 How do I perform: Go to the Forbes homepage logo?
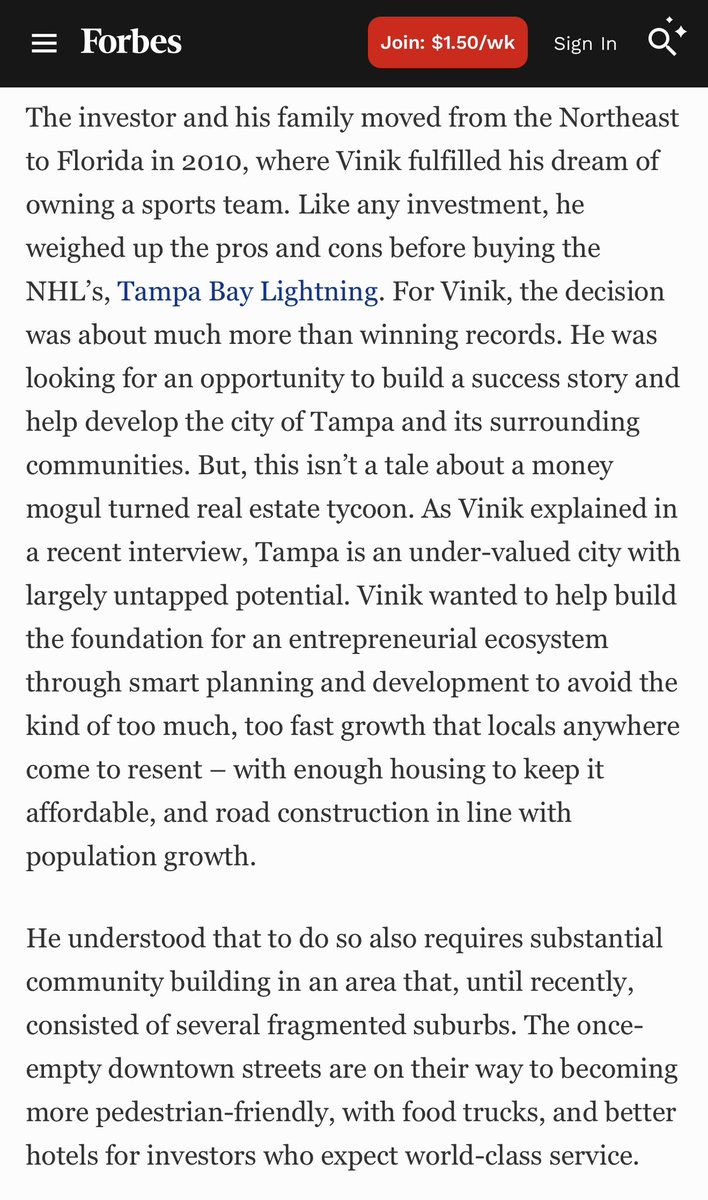pyautogui.click(x=131, y=42)
